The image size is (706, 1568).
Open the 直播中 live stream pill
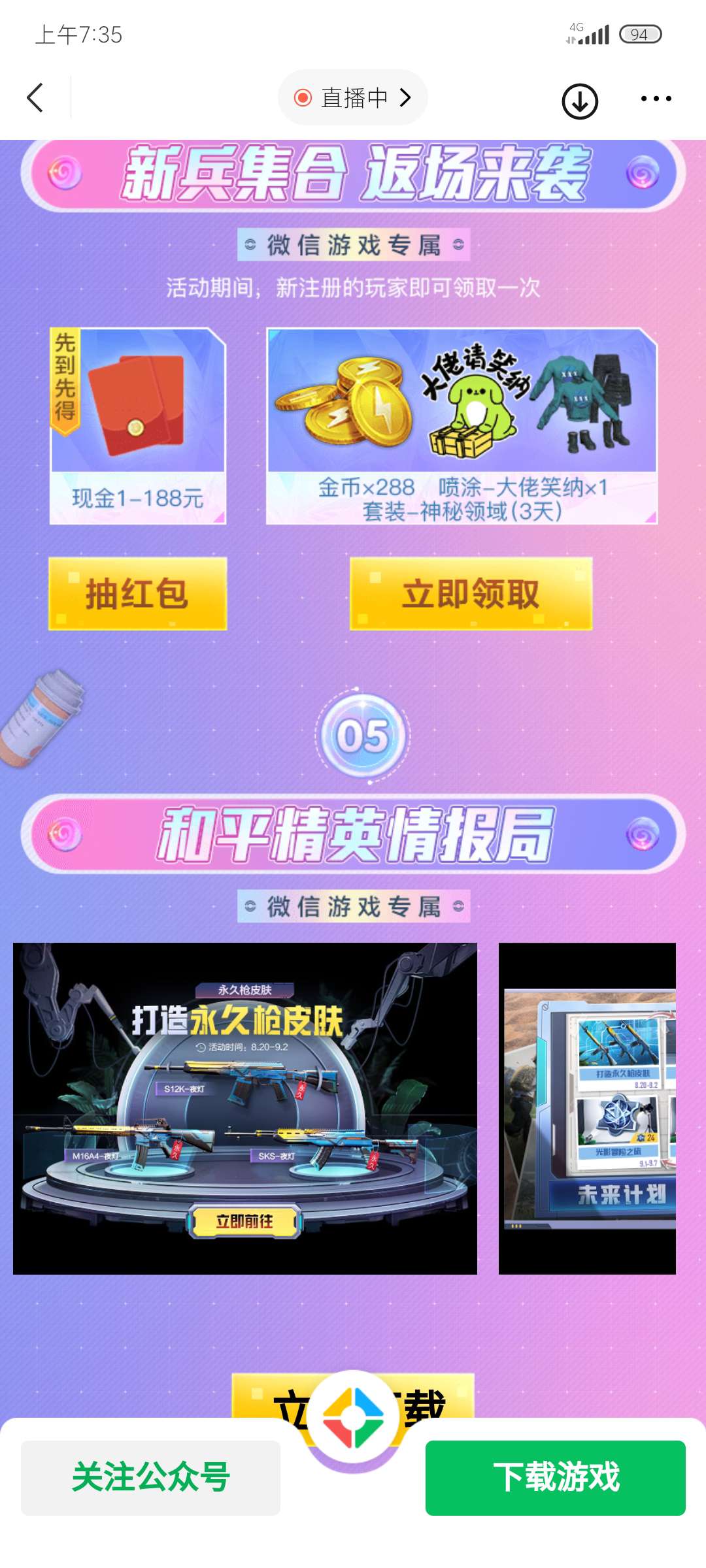[353, 98]
